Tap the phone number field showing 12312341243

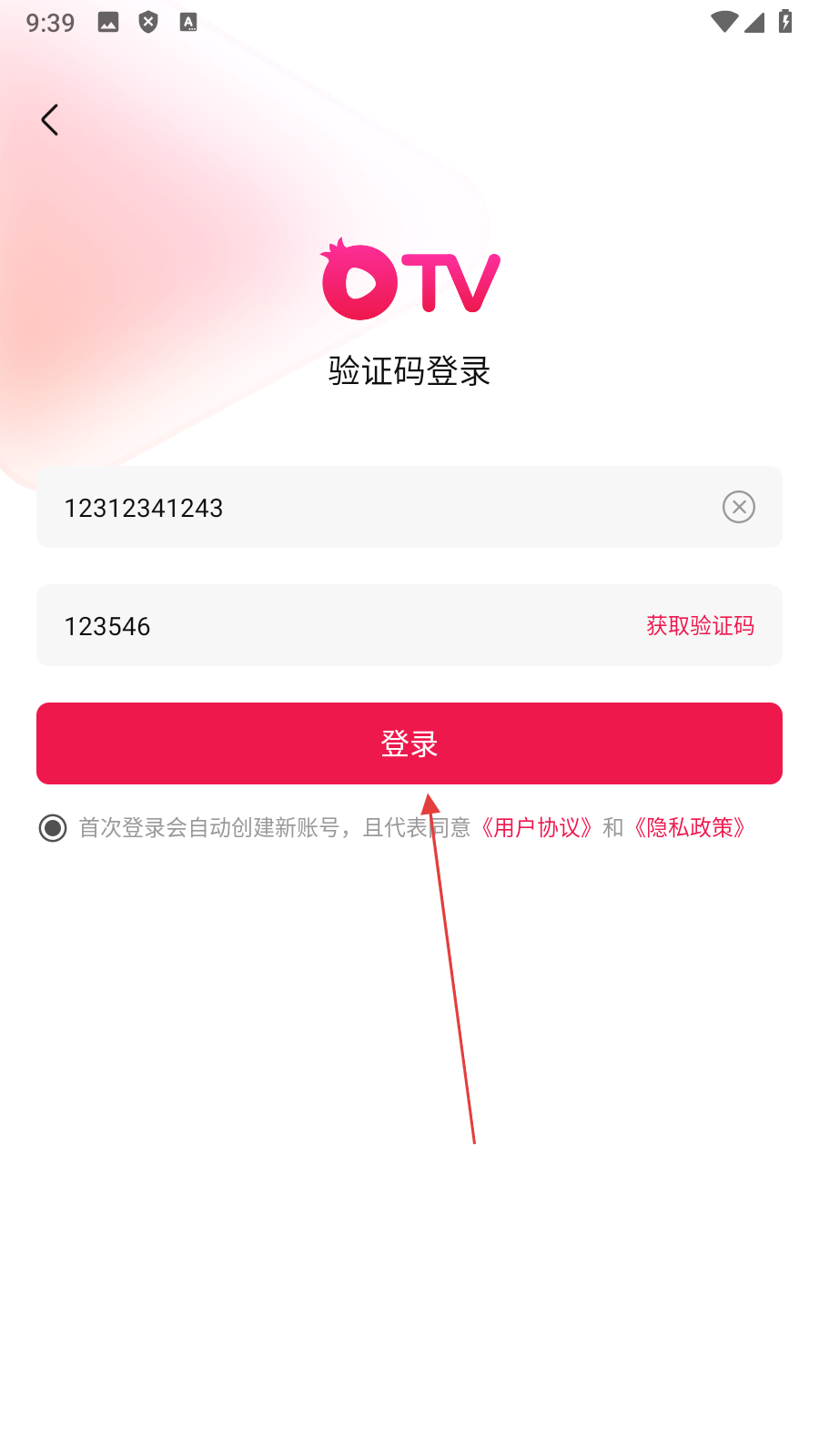[x=364, y=507]
